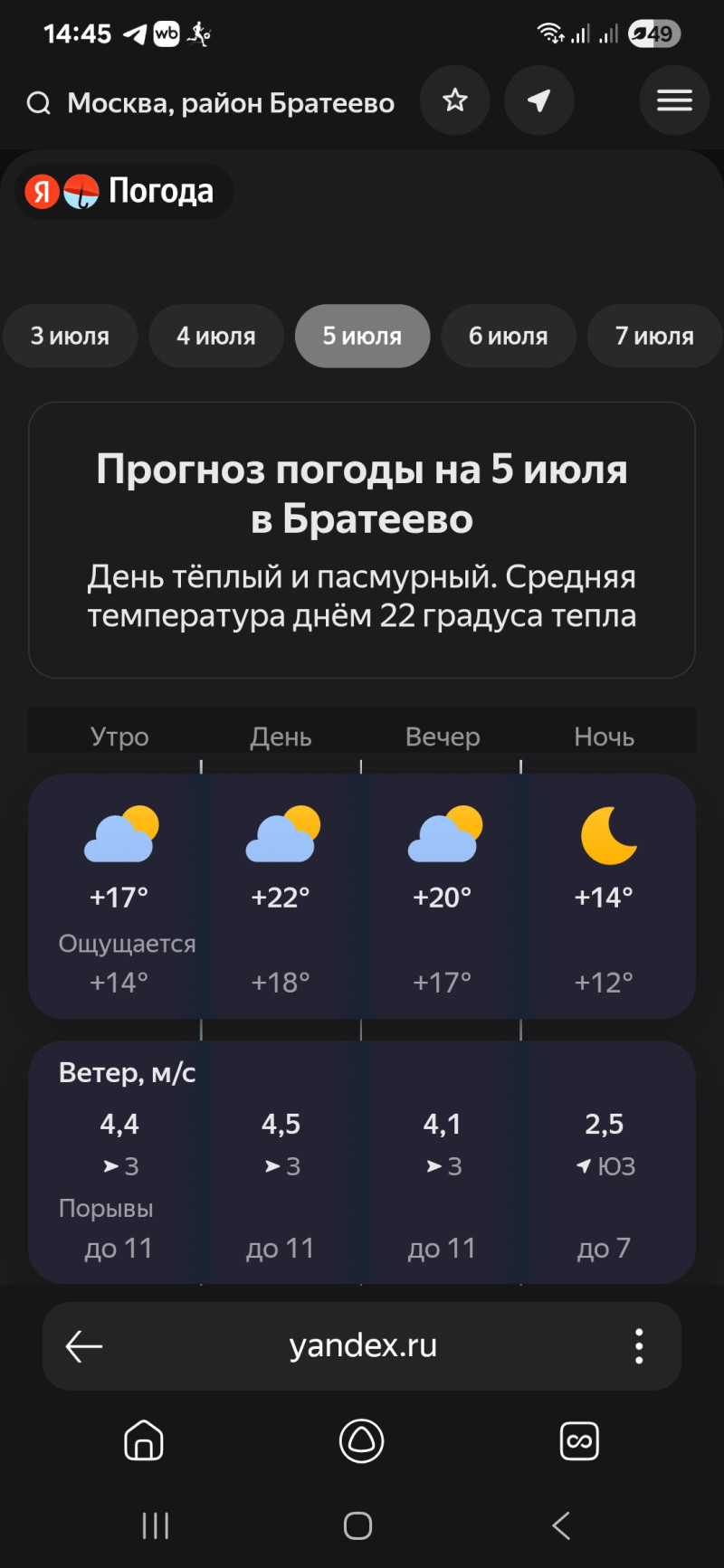Launch the Alice assistant button

pos(362,1440)
